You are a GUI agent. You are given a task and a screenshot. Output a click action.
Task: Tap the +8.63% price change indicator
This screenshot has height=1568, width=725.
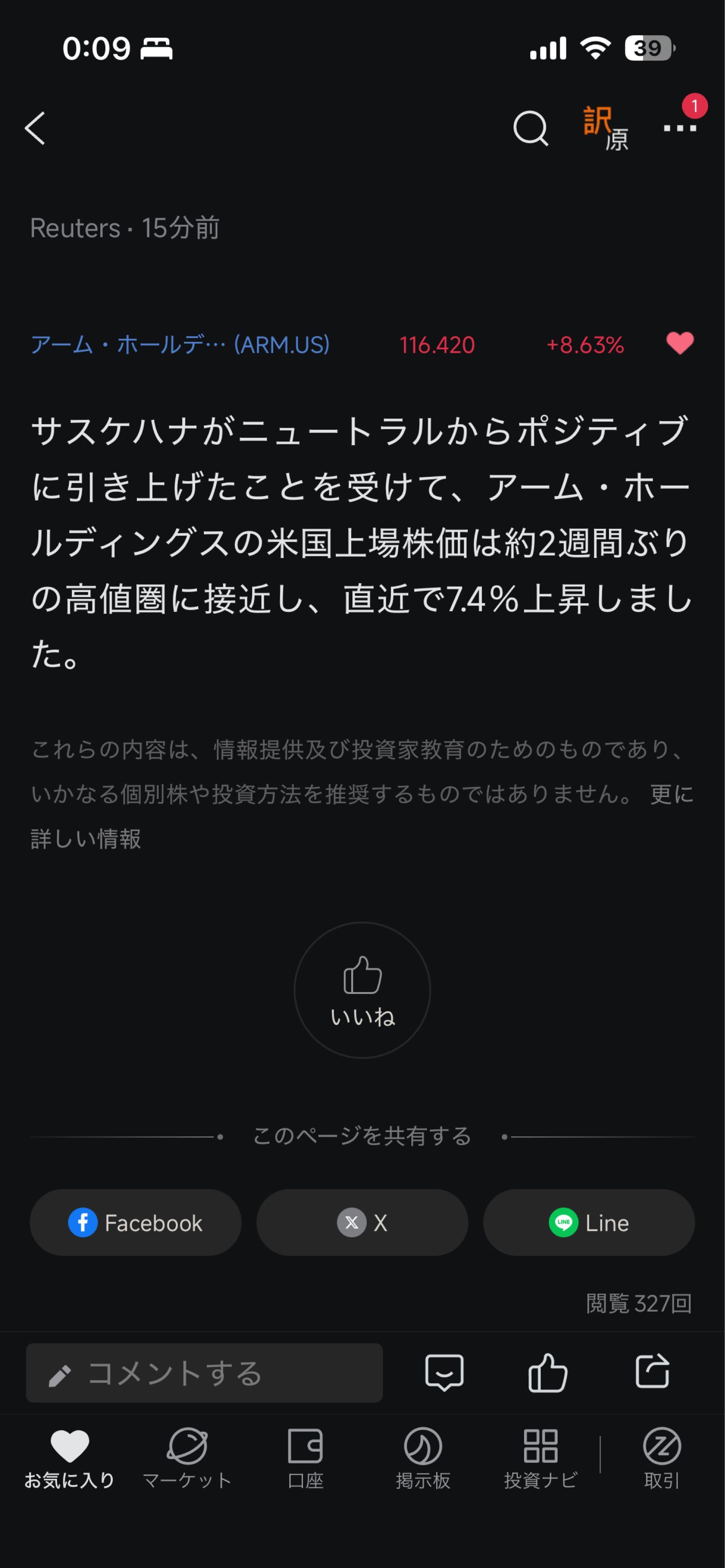pos(586,344)
